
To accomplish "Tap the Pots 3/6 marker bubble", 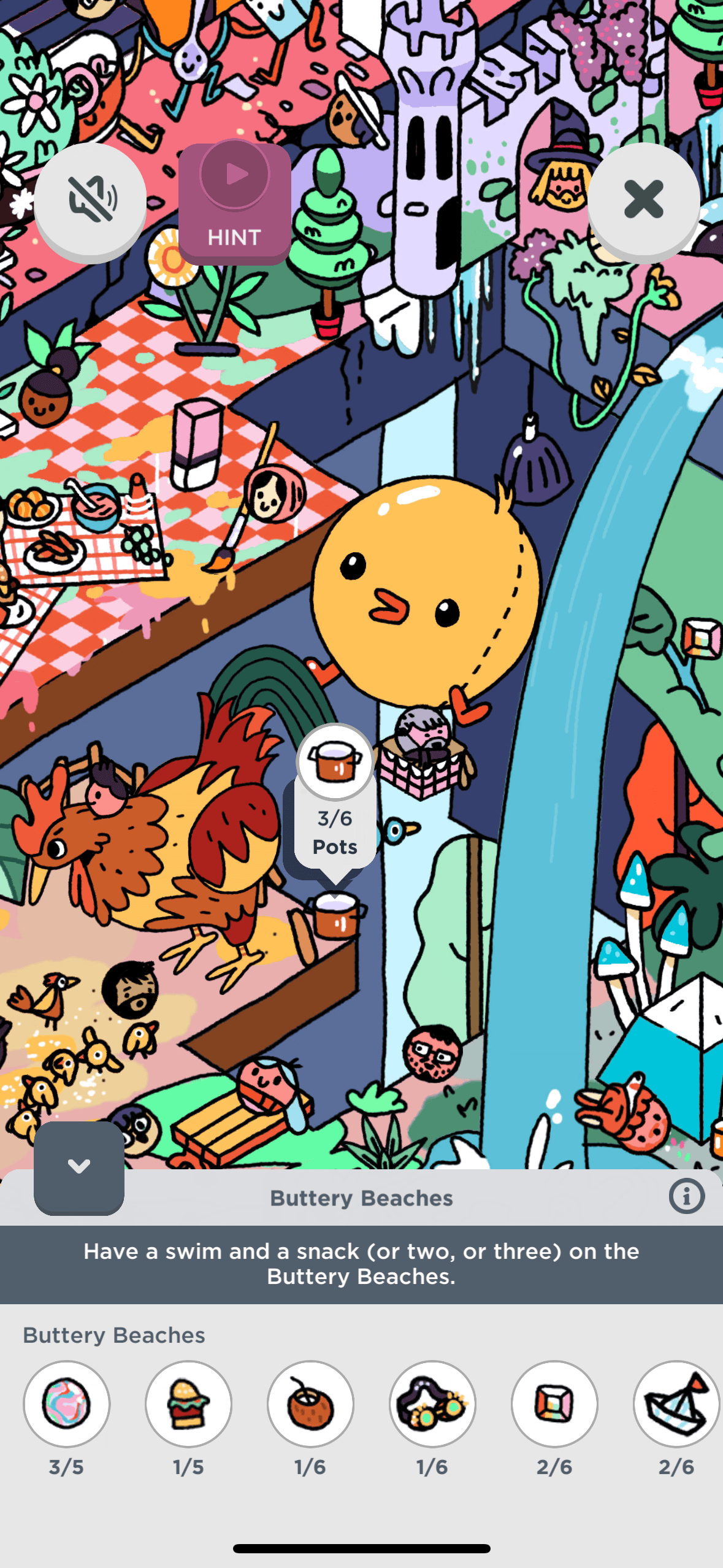I will [x=335, y=797].
